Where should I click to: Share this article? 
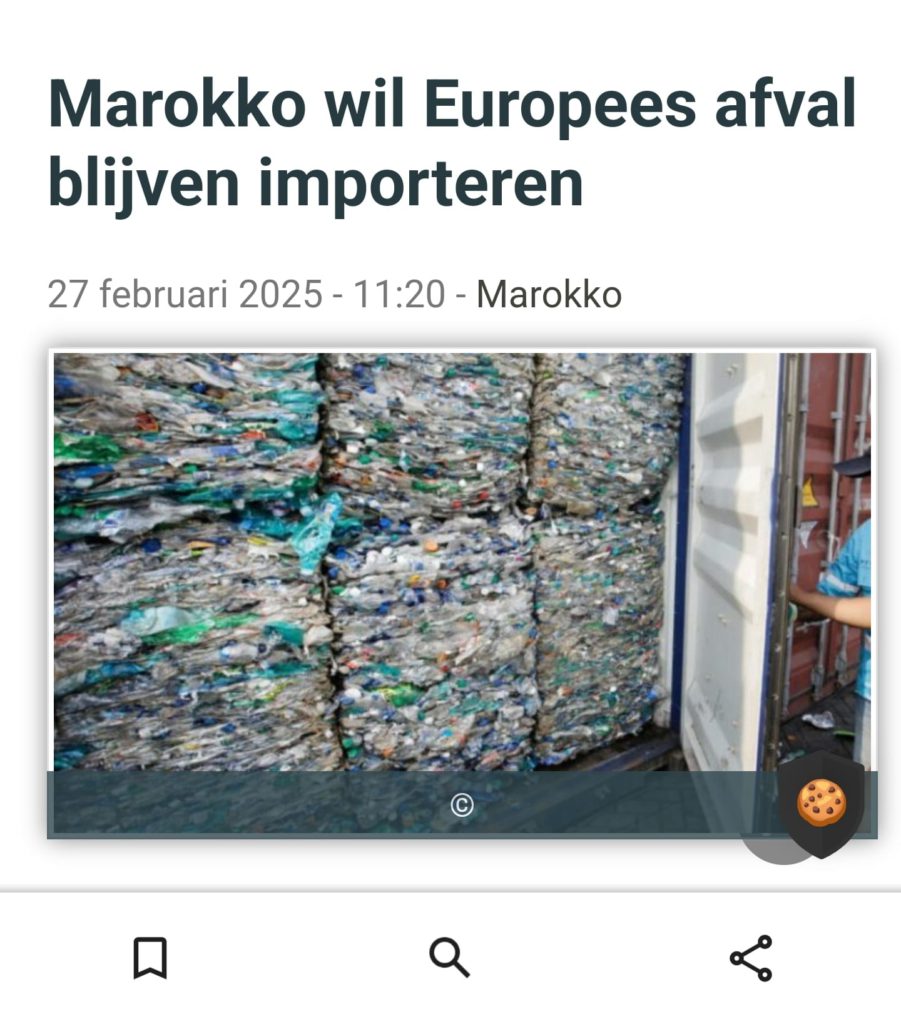751,958
